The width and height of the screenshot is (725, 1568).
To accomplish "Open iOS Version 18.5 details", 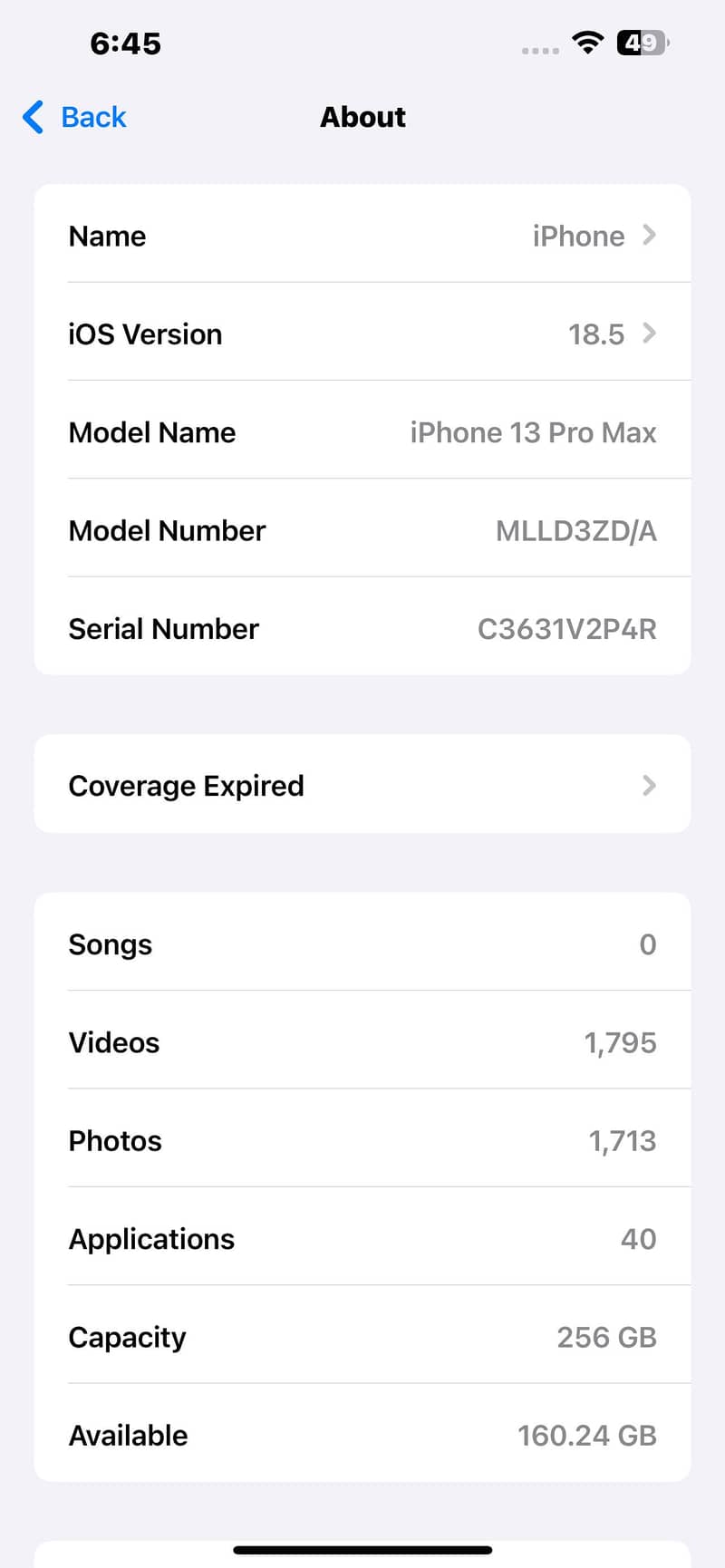I will coord(362,334).
